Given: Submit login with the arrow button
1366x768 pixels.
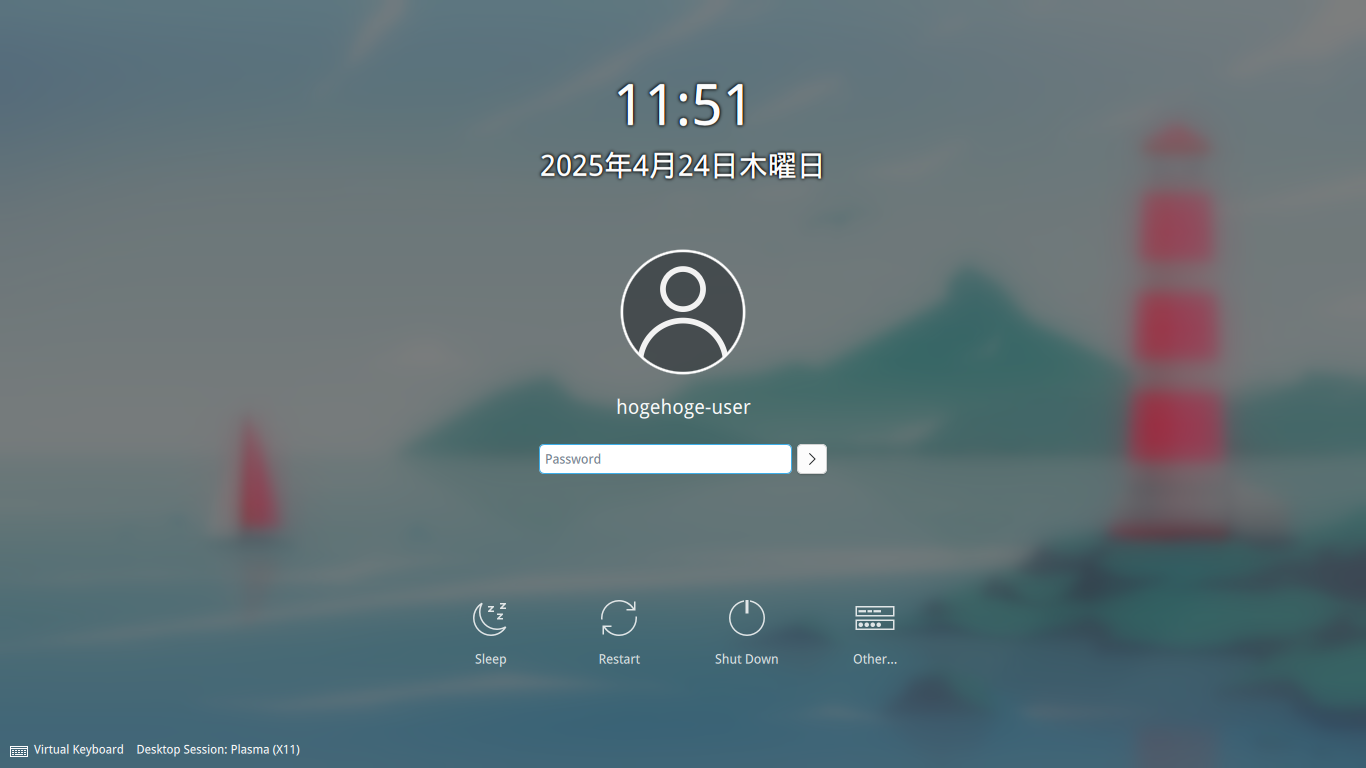Looking at the screenshot, I should 811,459.
